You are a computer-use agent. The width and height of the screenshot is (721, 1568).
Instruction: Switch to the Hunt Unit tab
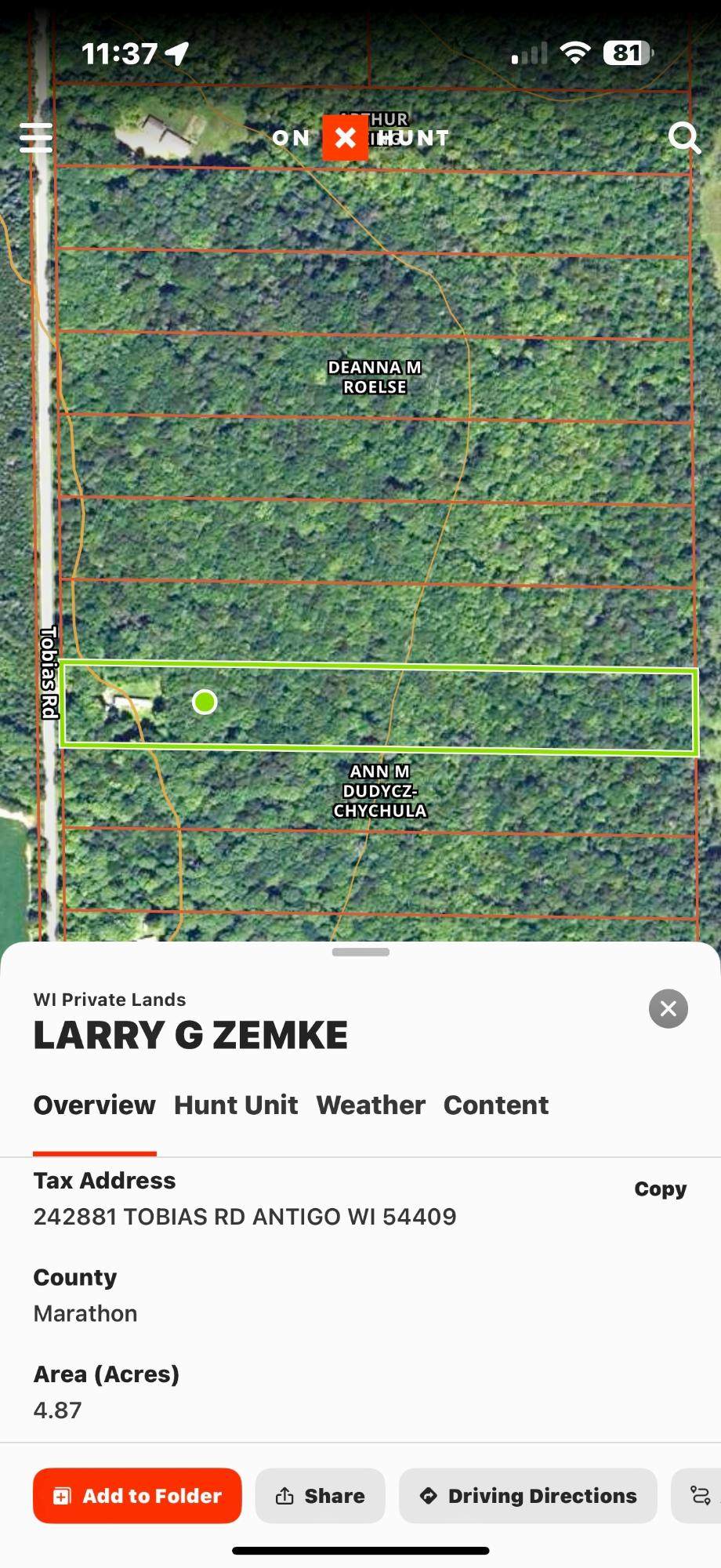pyautogui.click(x=236, y=1105)
